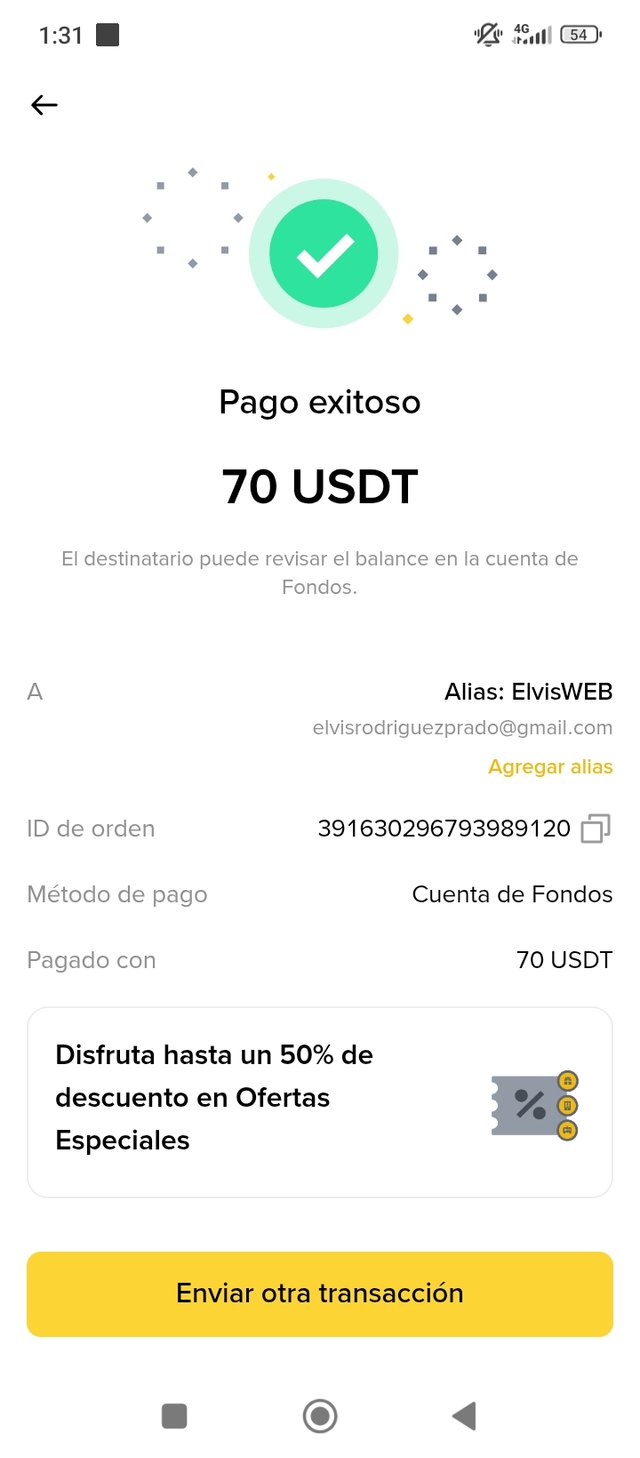Open recent apps from the navigation bar
Image resolution: width=640 pixels, height=1458 pixels.
tap(174, 1415)
